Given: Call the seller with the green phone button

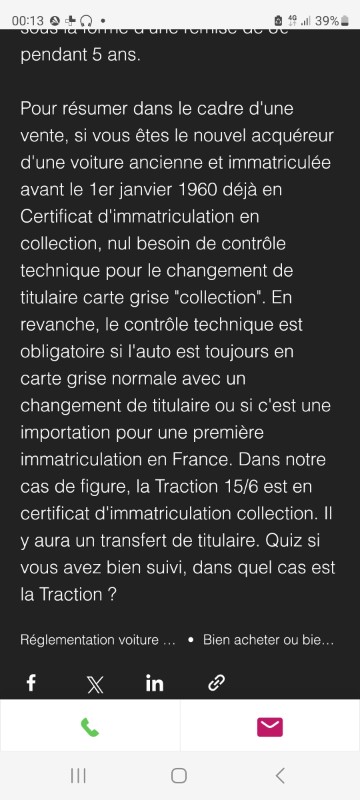Looking at the screenshot, I should 90,727.
